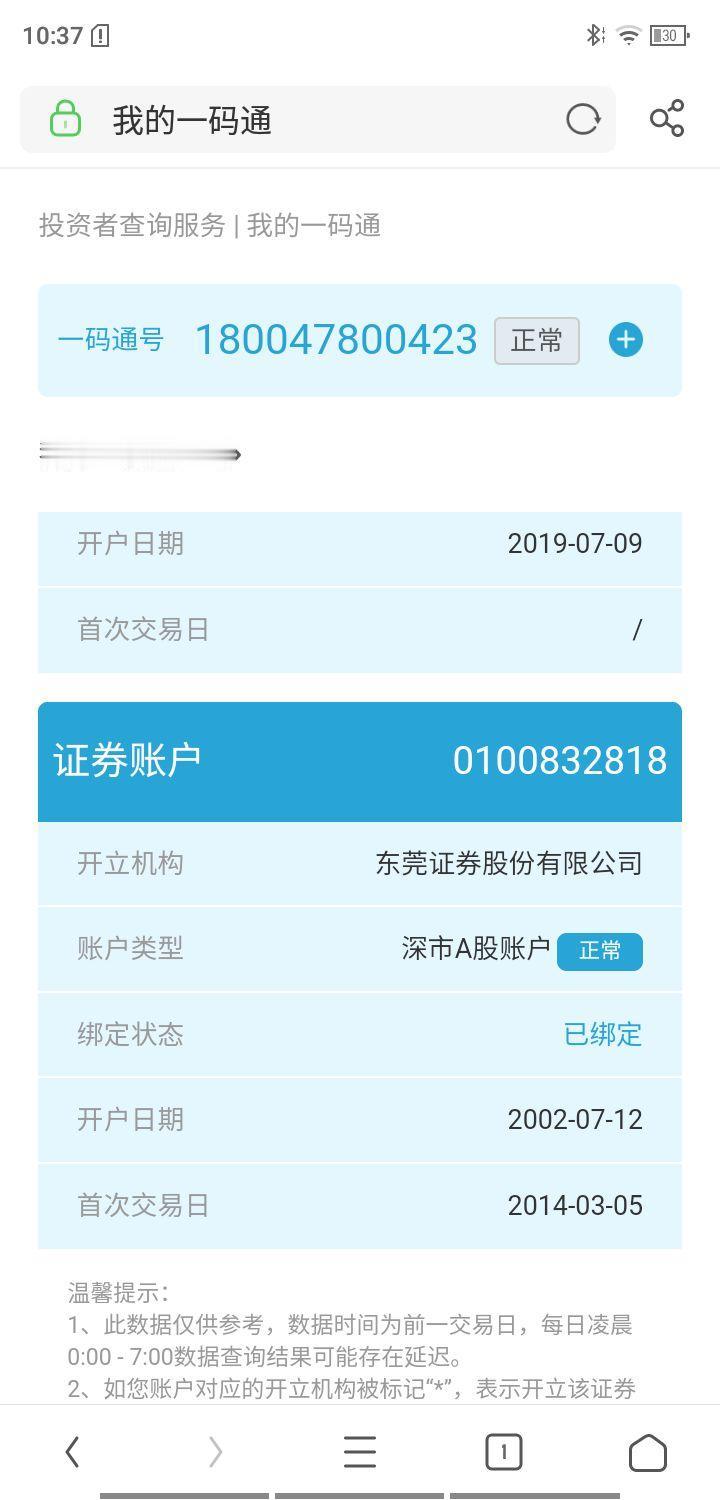Open the browser menu with hamburger icon
720x1500 pixels.
[360, 1452]
